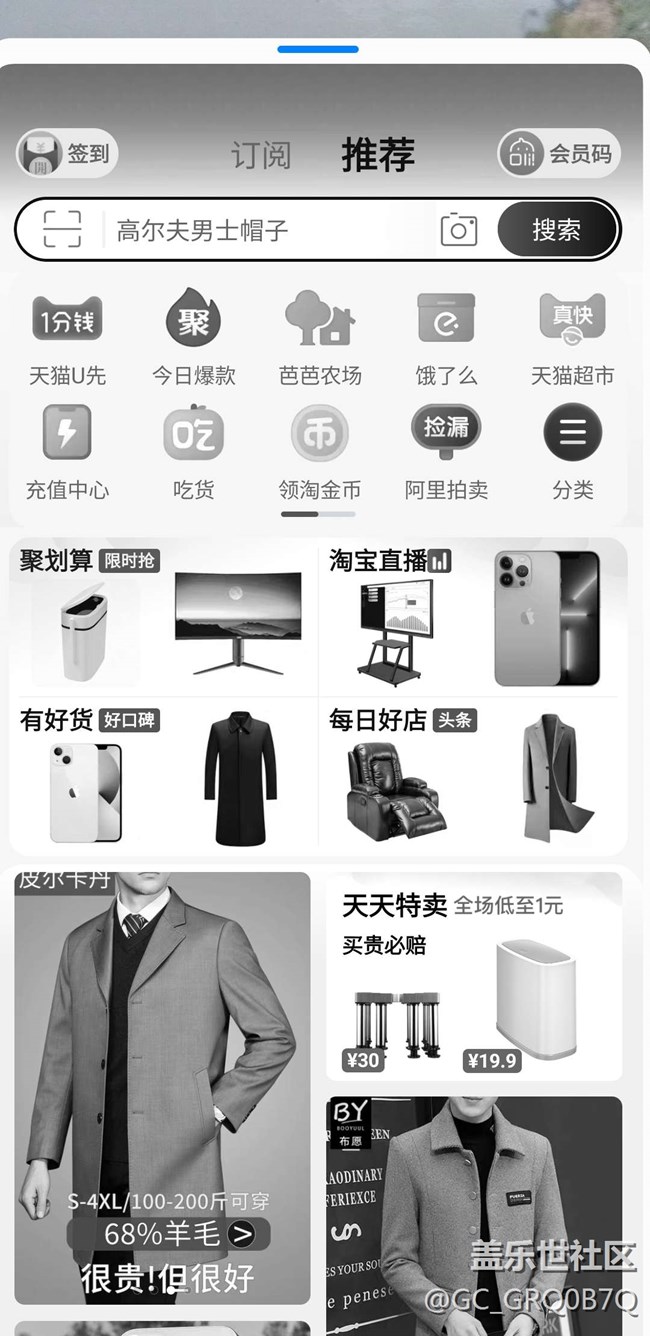Open the 68%羊毛 coat product card
650x1336 pixels.
[162, 1088]
